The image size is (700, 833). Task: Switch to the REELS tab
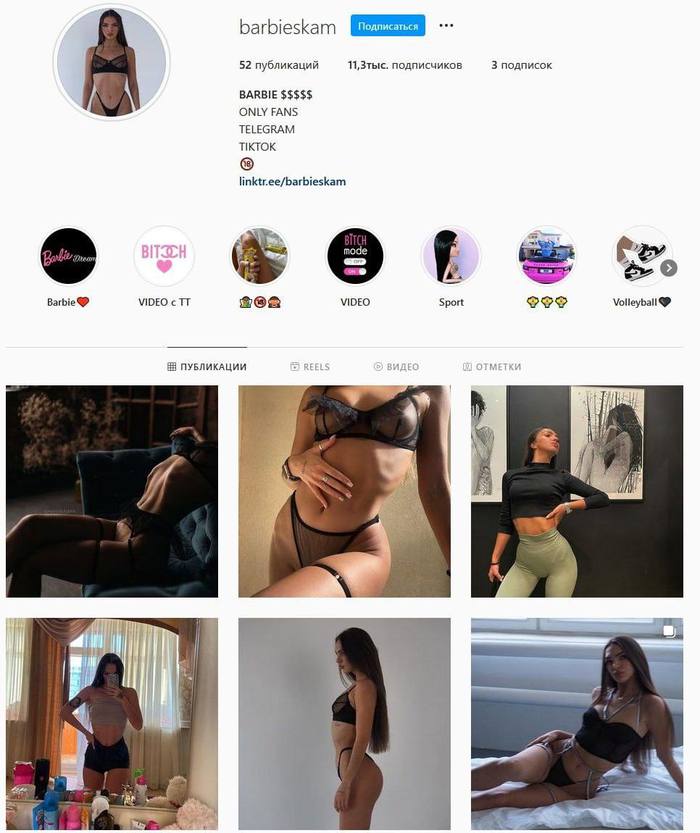click(310, 367)
